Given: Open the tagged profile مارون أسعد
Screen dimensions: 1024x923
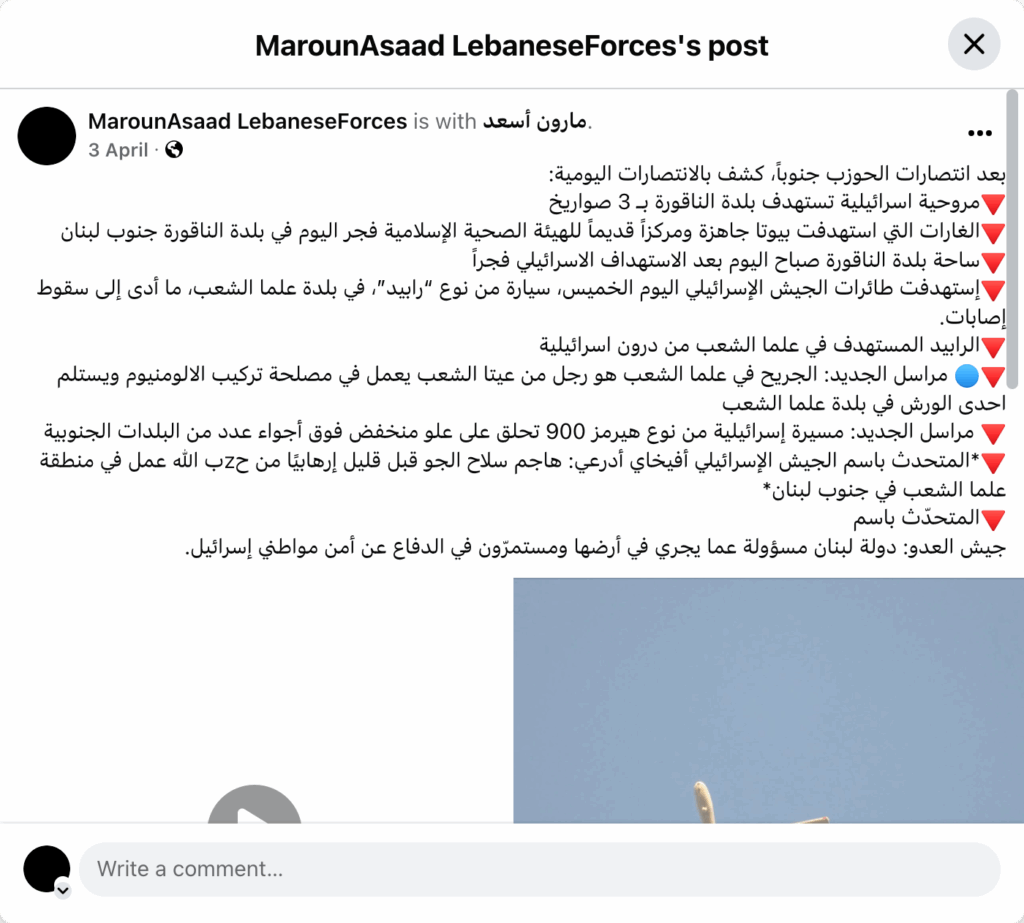Looking at the screenshot, I should [536, 122].
